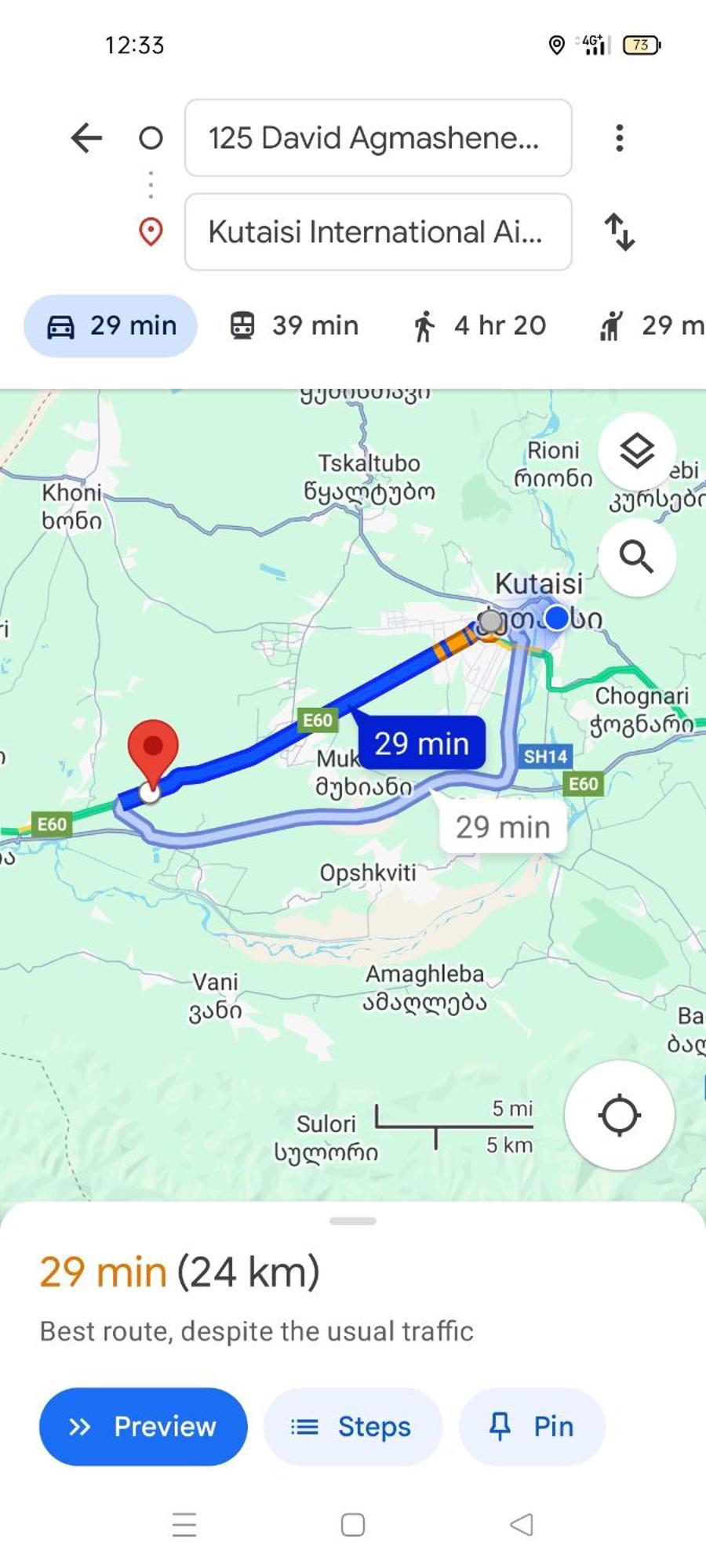Select driving mode 29 min

click(111, 325)
